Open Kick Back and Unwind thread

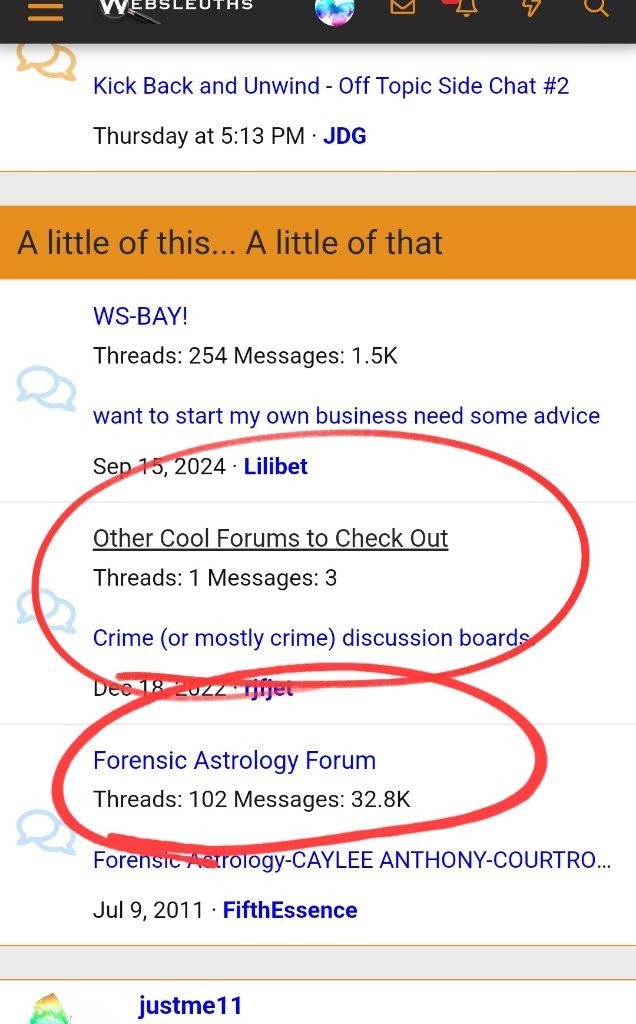pos(331,86)
